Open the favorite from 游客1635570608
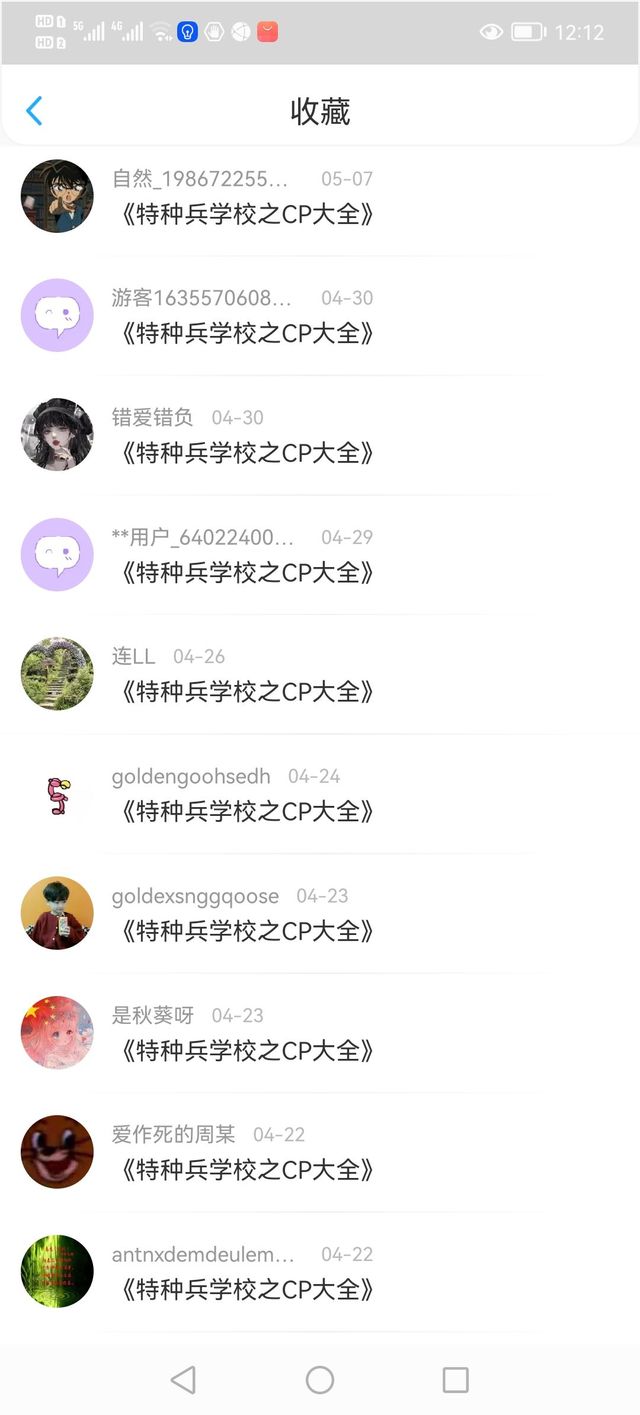640x1415 pixels. 246,333
